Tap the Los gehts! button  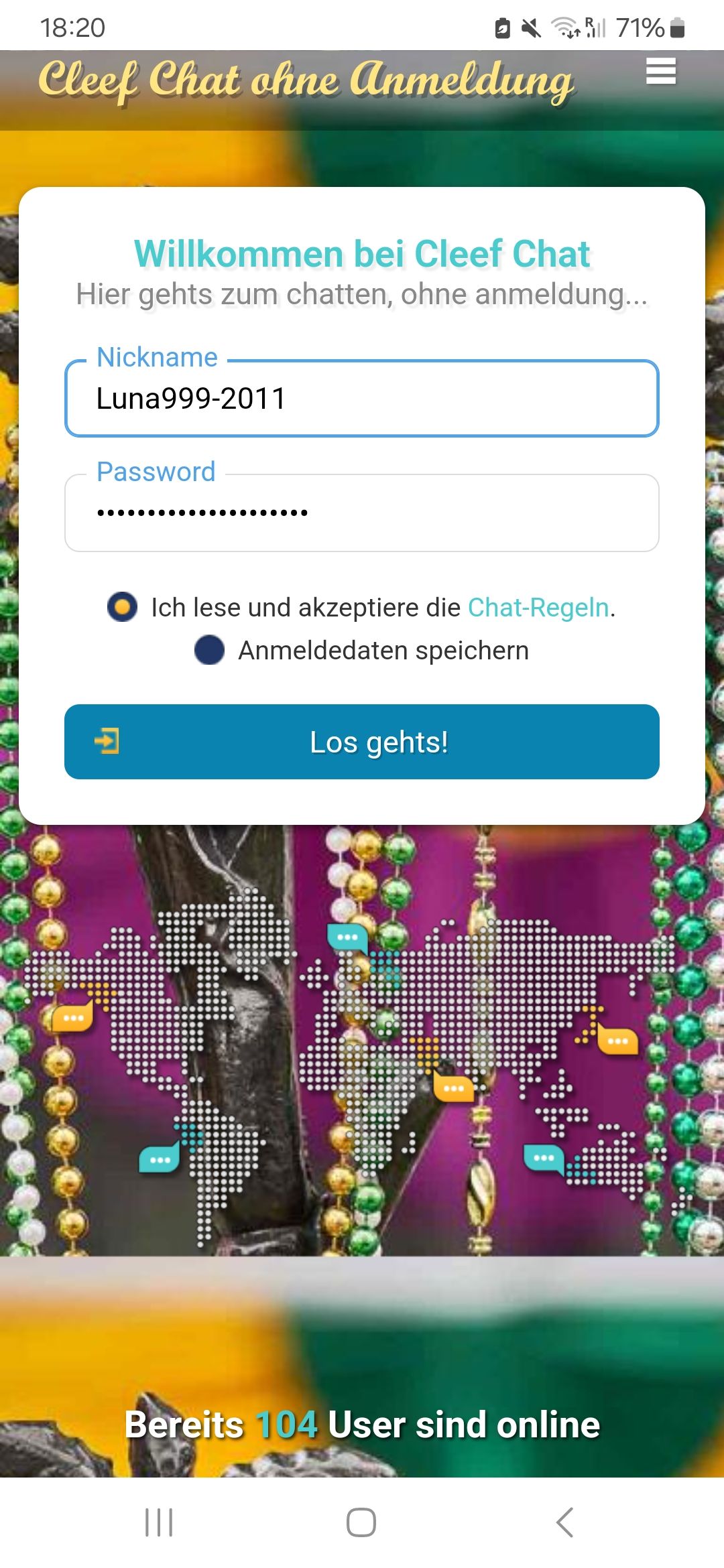tap(362, 742)
